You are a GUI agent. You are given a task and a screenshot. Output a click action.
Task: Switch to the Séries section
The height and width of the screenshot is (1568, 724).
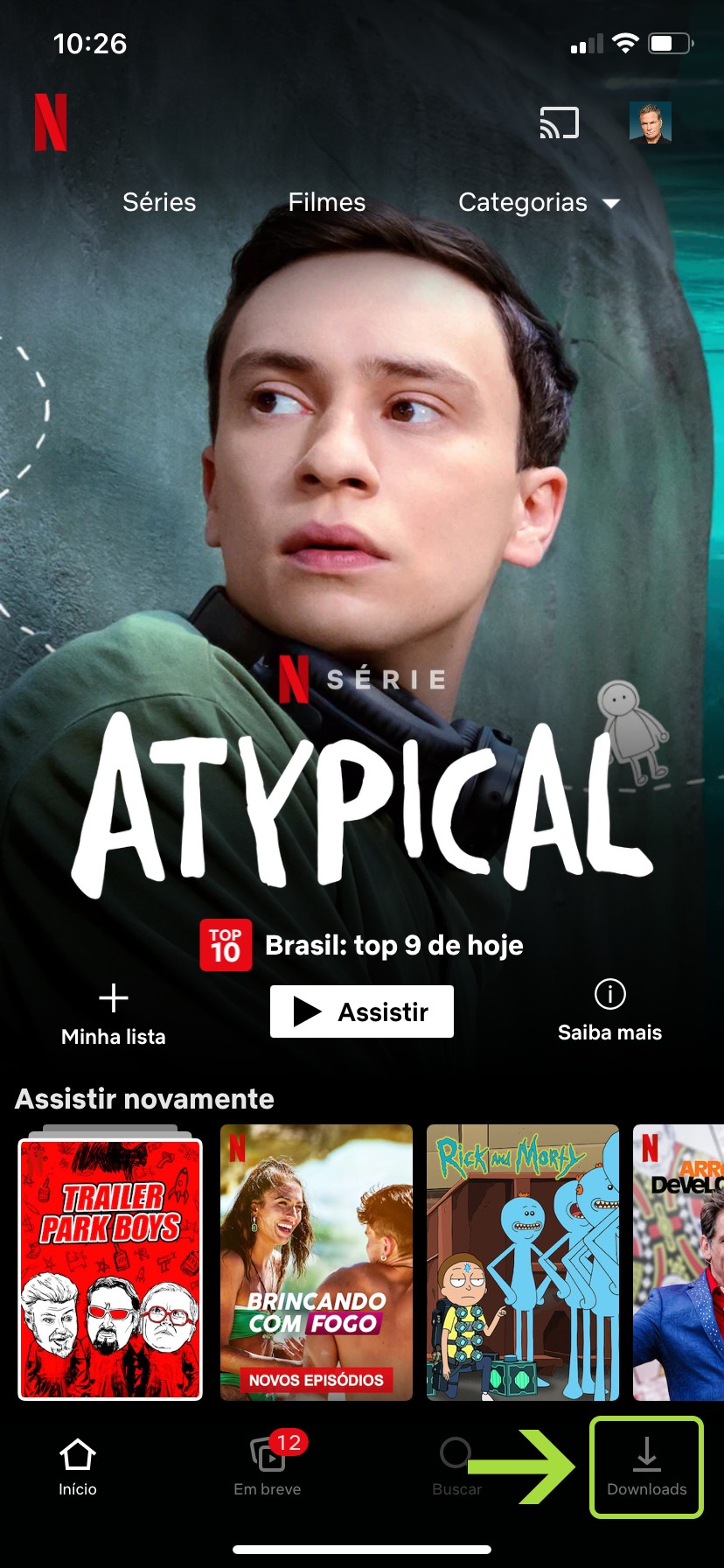click(159, 202)
